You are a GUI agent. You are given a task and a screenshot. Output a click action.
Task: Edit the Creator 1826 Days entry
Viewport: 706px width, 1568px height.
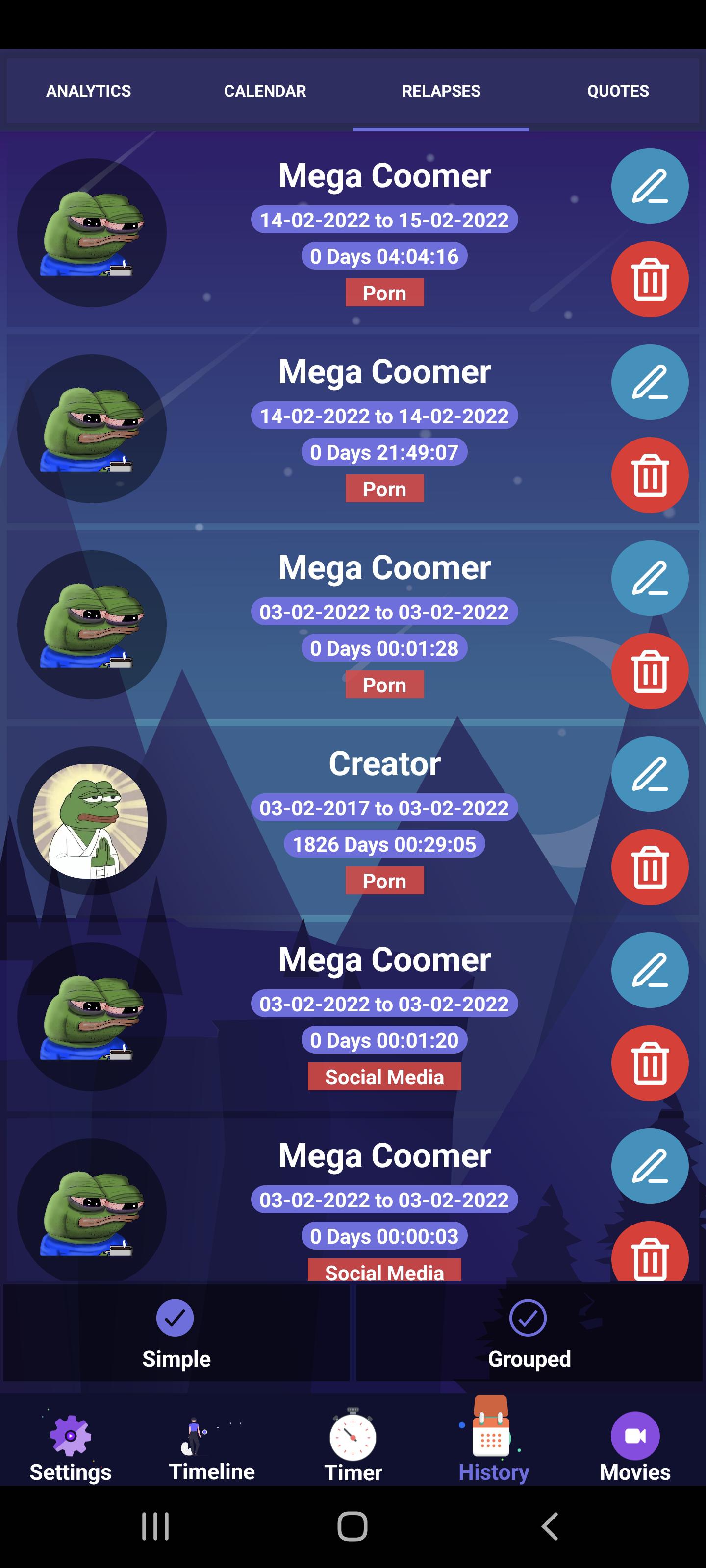[x=649, y=774]
